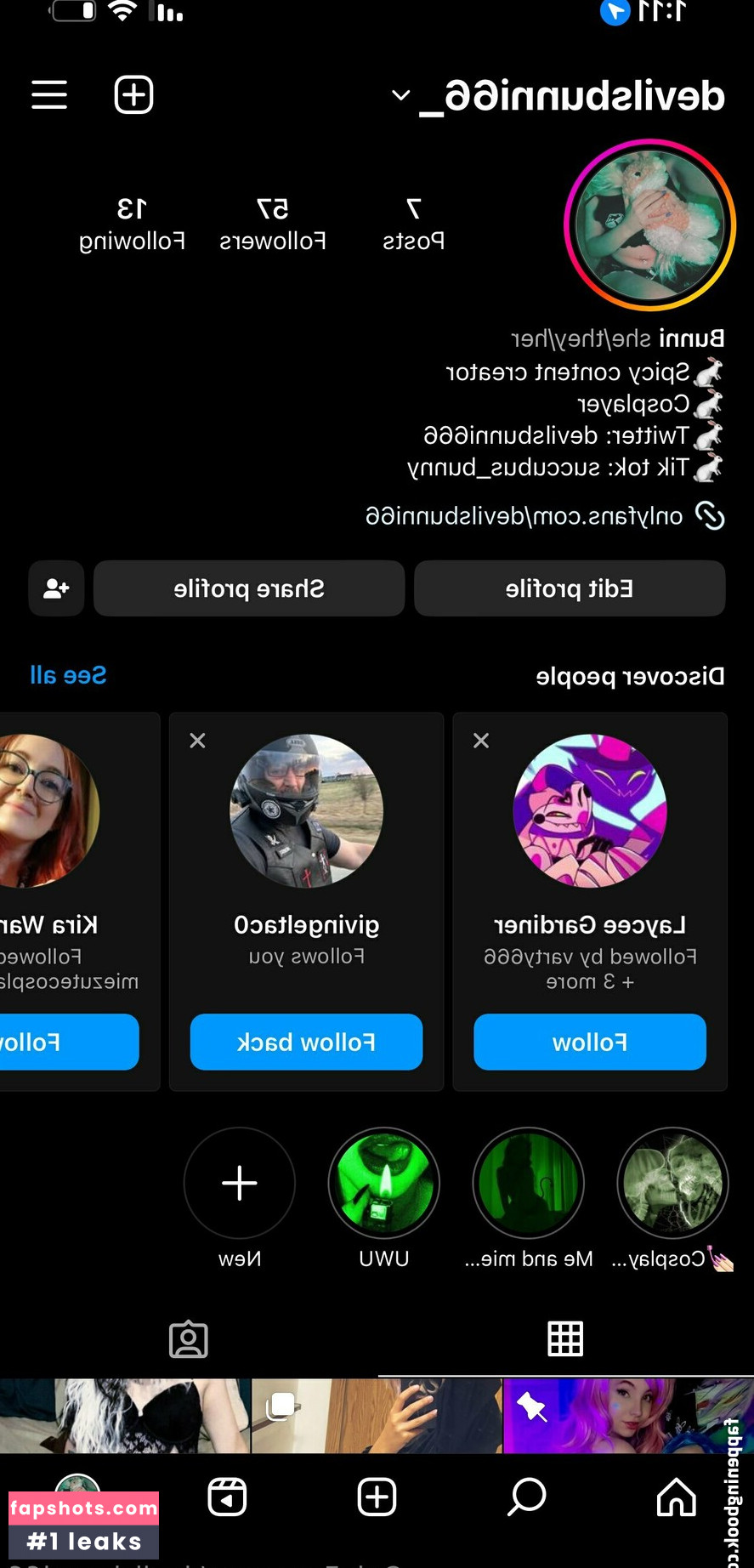Image resolution: width=754 pixels, height=1568 pixels.
Task: Tap Share profile button
Action: 248,588
